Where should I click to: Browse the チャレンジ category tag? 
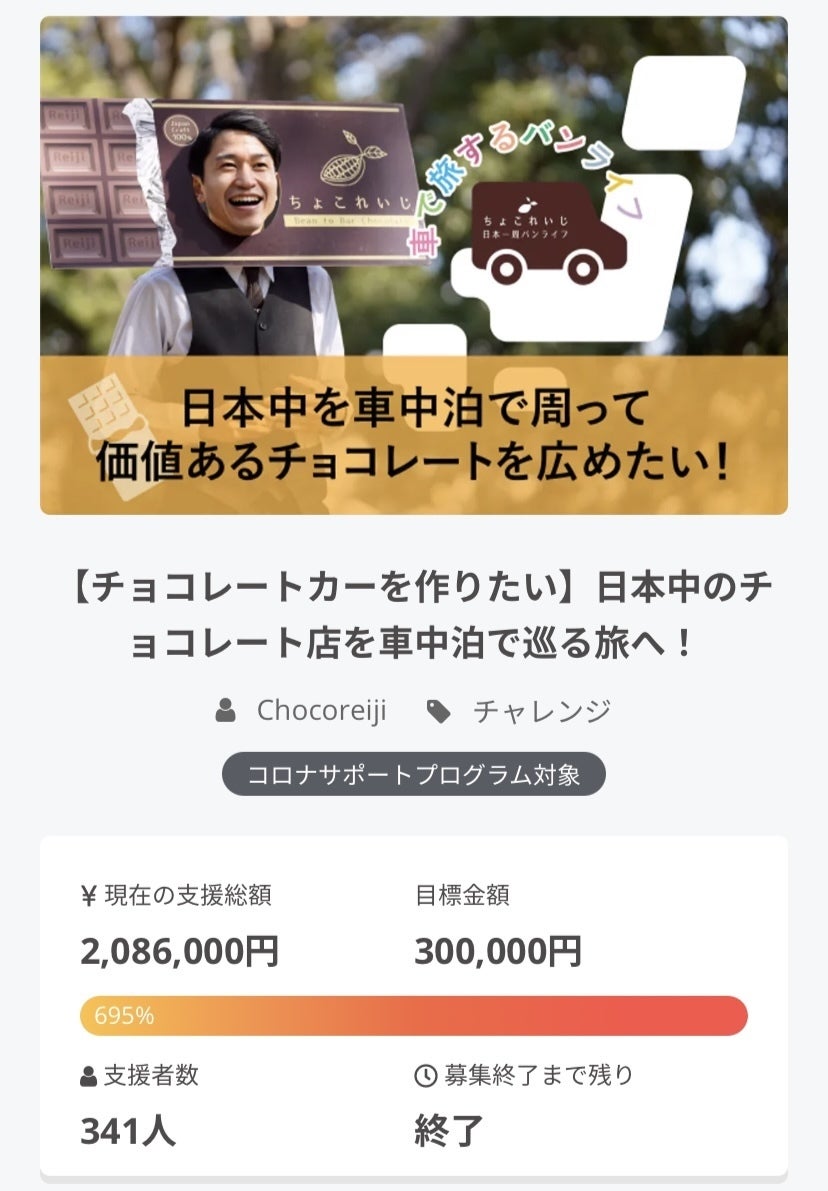coord(541,711)
